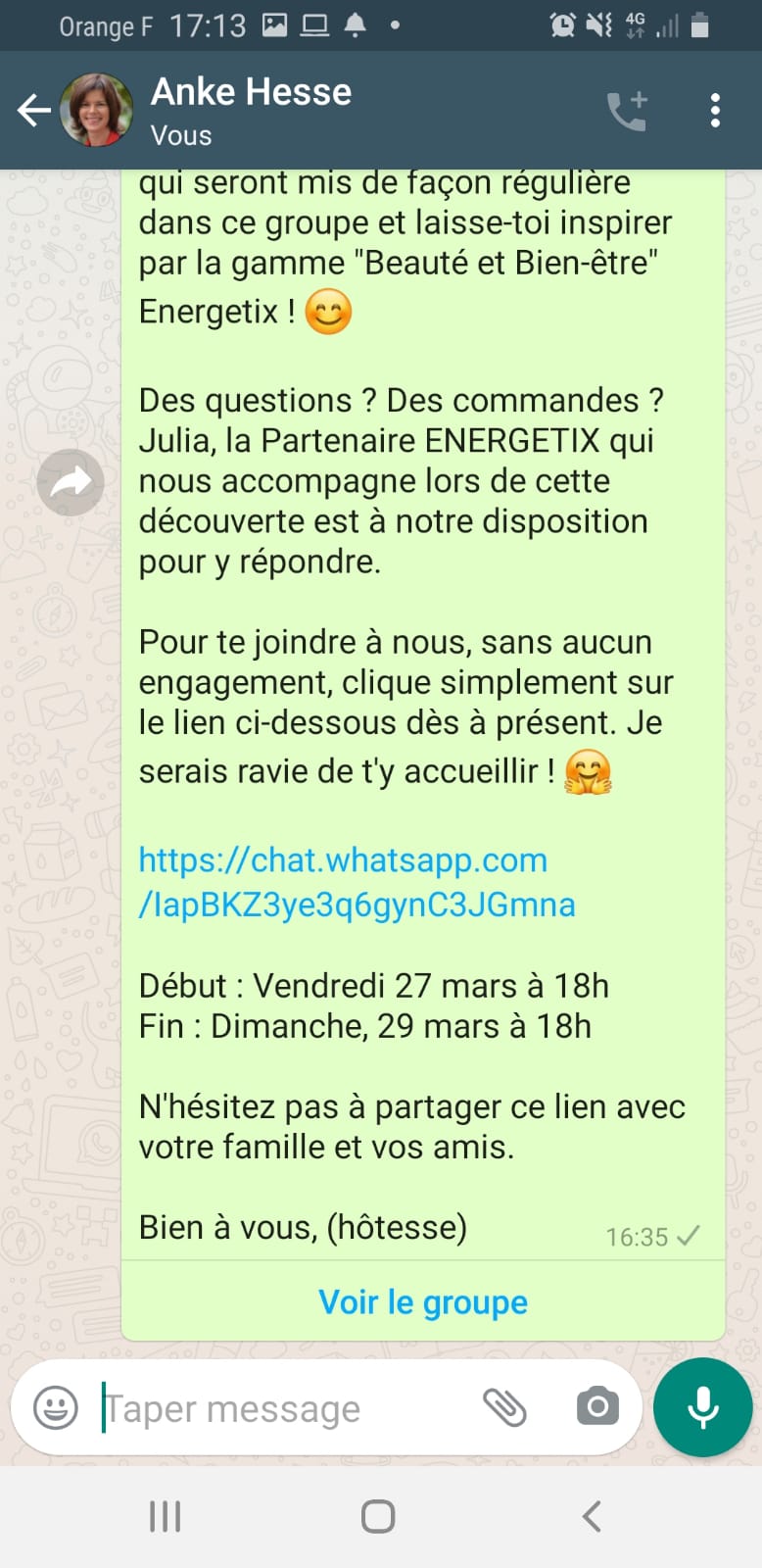
Task: Tap the Android back navigation arrow
Action: [x=591, y=1514]
